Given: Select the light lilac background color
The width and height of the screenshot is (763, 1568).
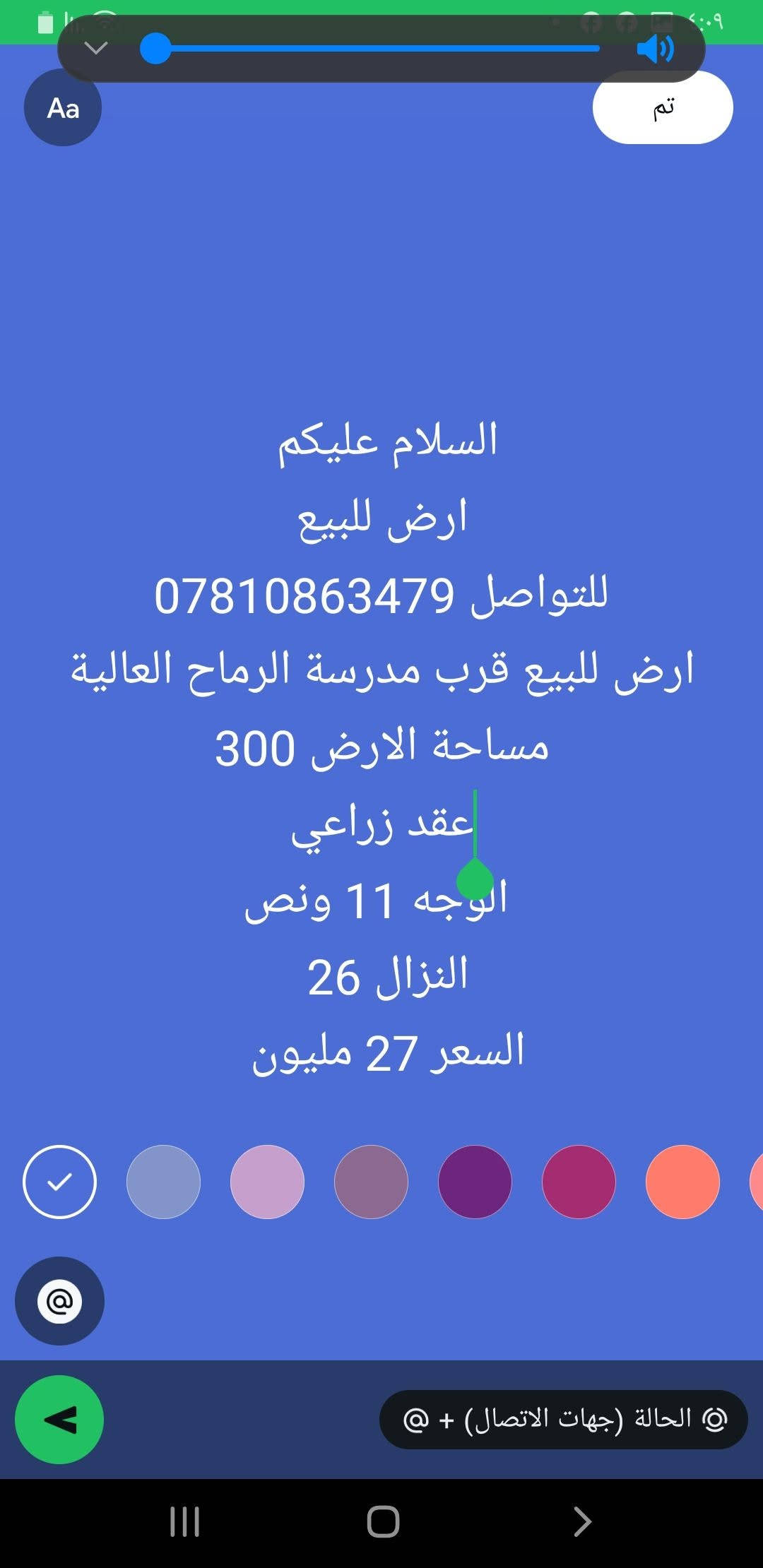Looking at the screenshot, I should 267,1182.
